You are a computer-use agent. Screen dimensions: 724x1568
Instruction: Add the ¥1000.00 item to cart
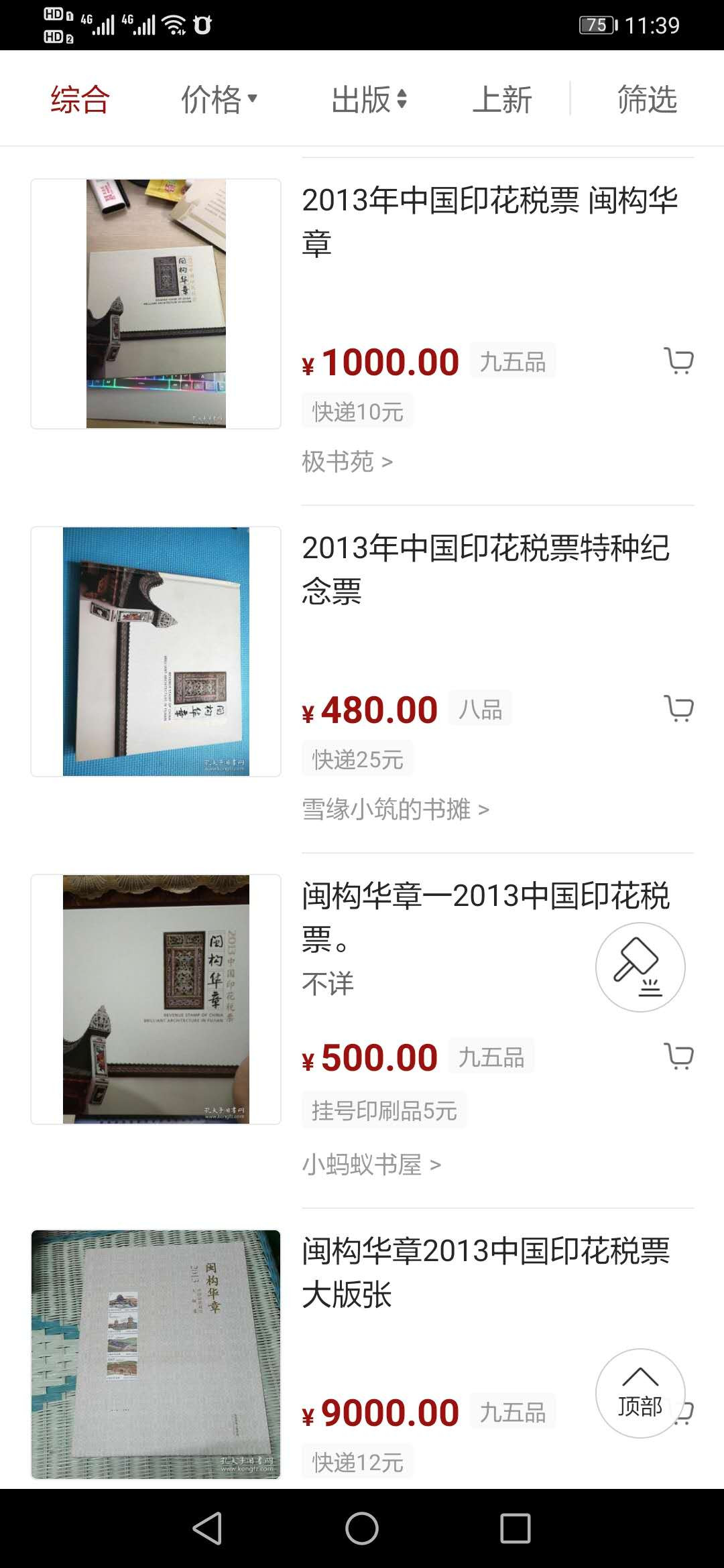pyautogui.click(x=678, y=361)
